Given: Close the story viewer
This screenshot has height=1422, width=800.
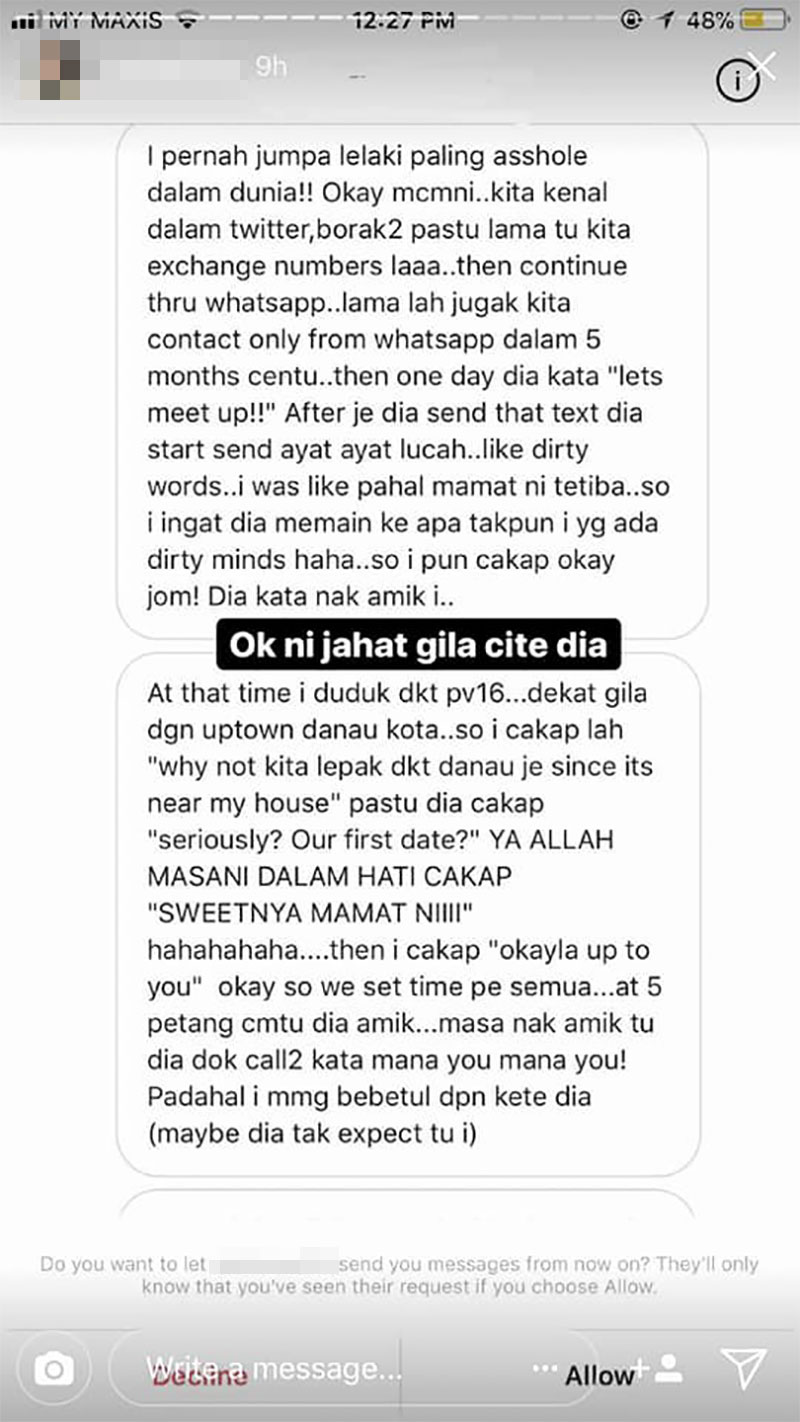Looking at the screenshot, I should [x=763, y=67].
